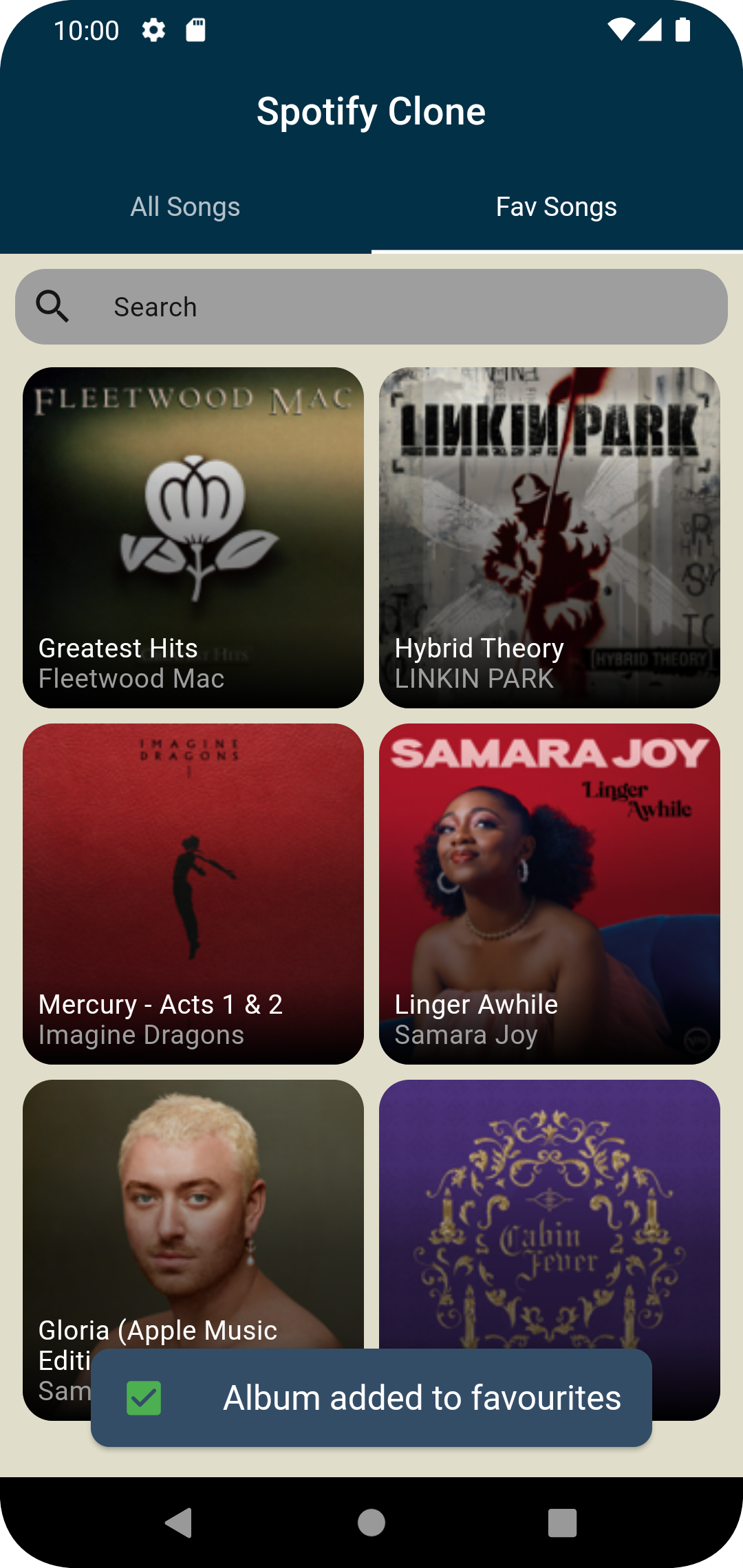743x1568 pixels.
Task: Open Mercury - Acts 1 & 2 album
Action: point(193,893)
